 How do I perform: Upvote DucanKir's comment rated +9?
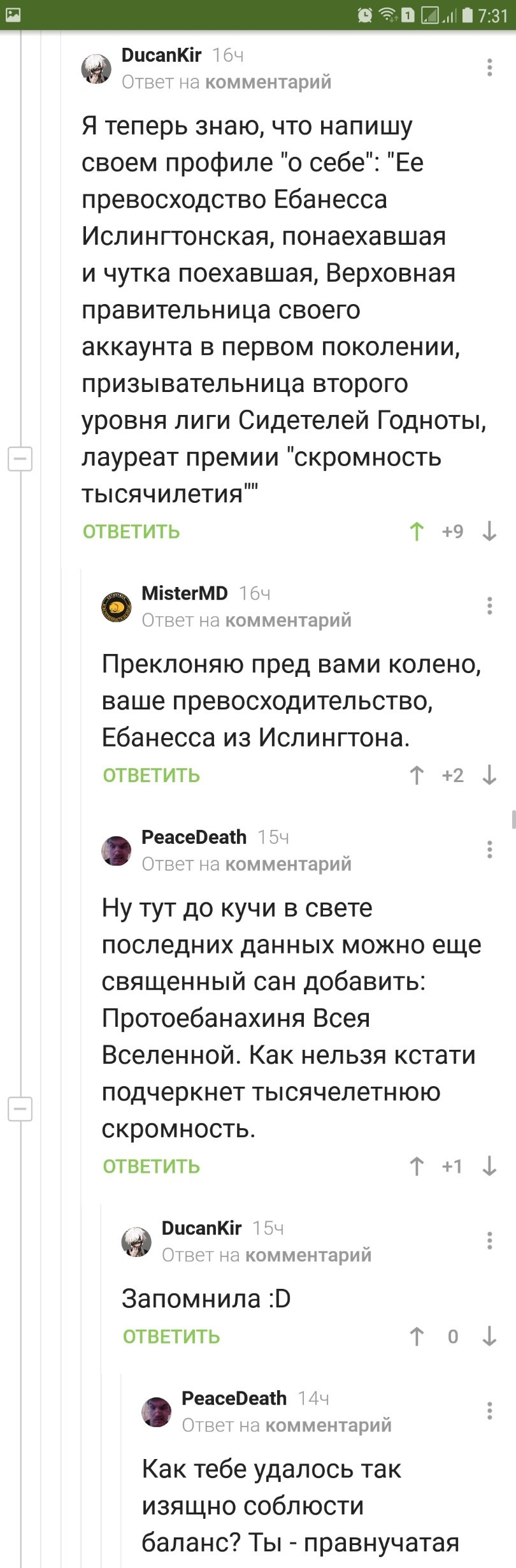point(417,532)
